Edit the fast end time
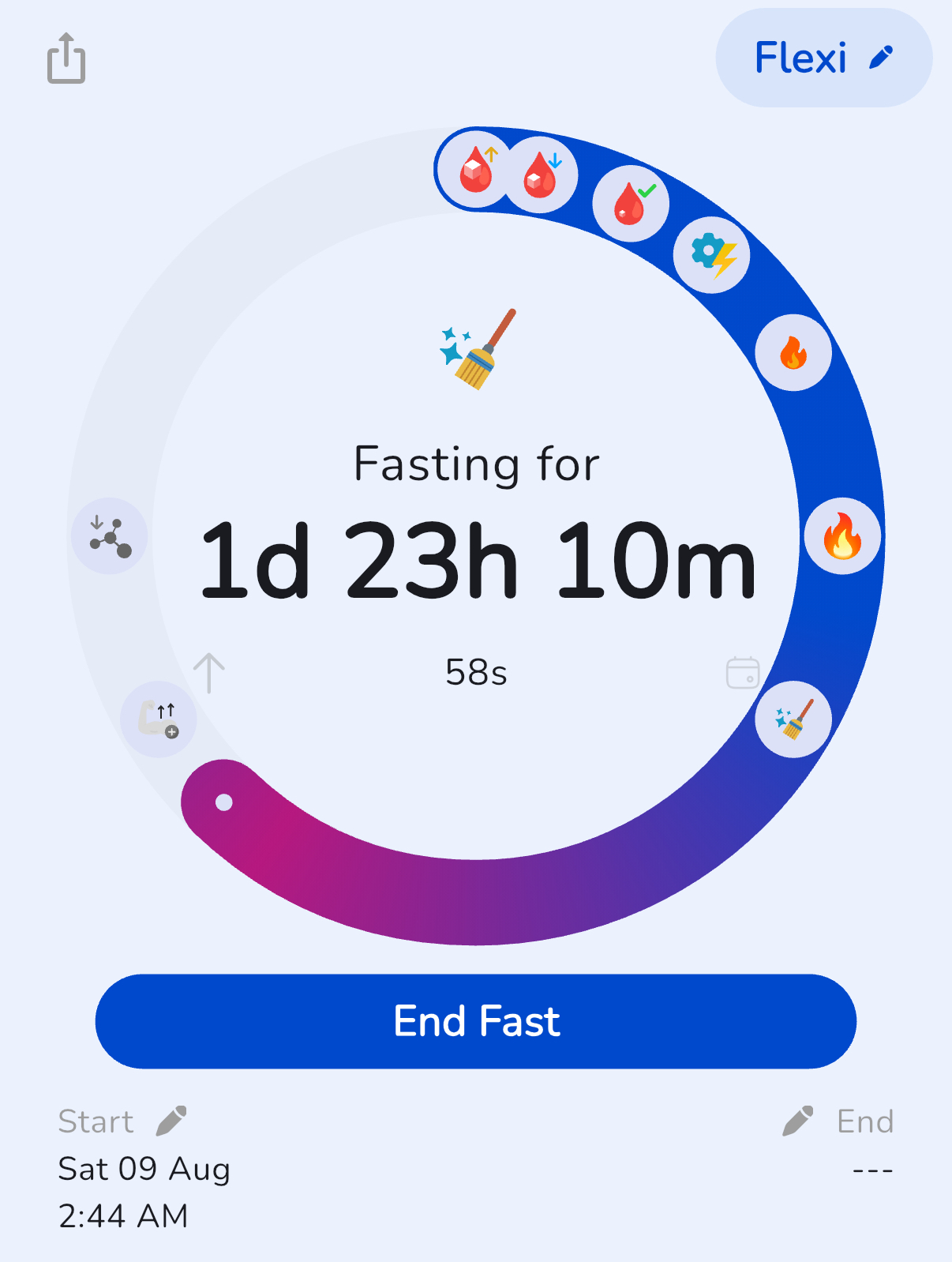 (x=798, y=1121)
